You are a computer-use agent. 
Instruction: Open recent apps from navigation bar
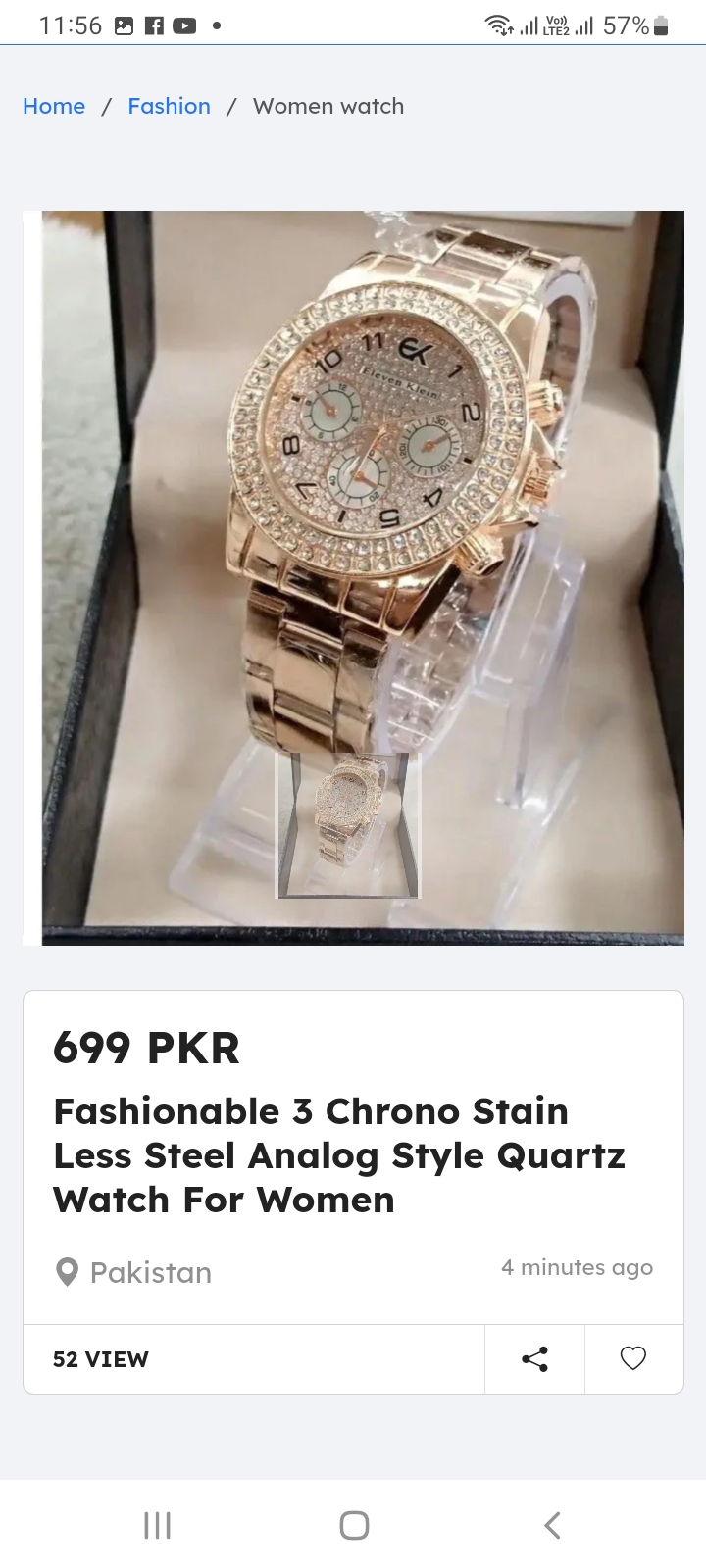coord(157,1525)
